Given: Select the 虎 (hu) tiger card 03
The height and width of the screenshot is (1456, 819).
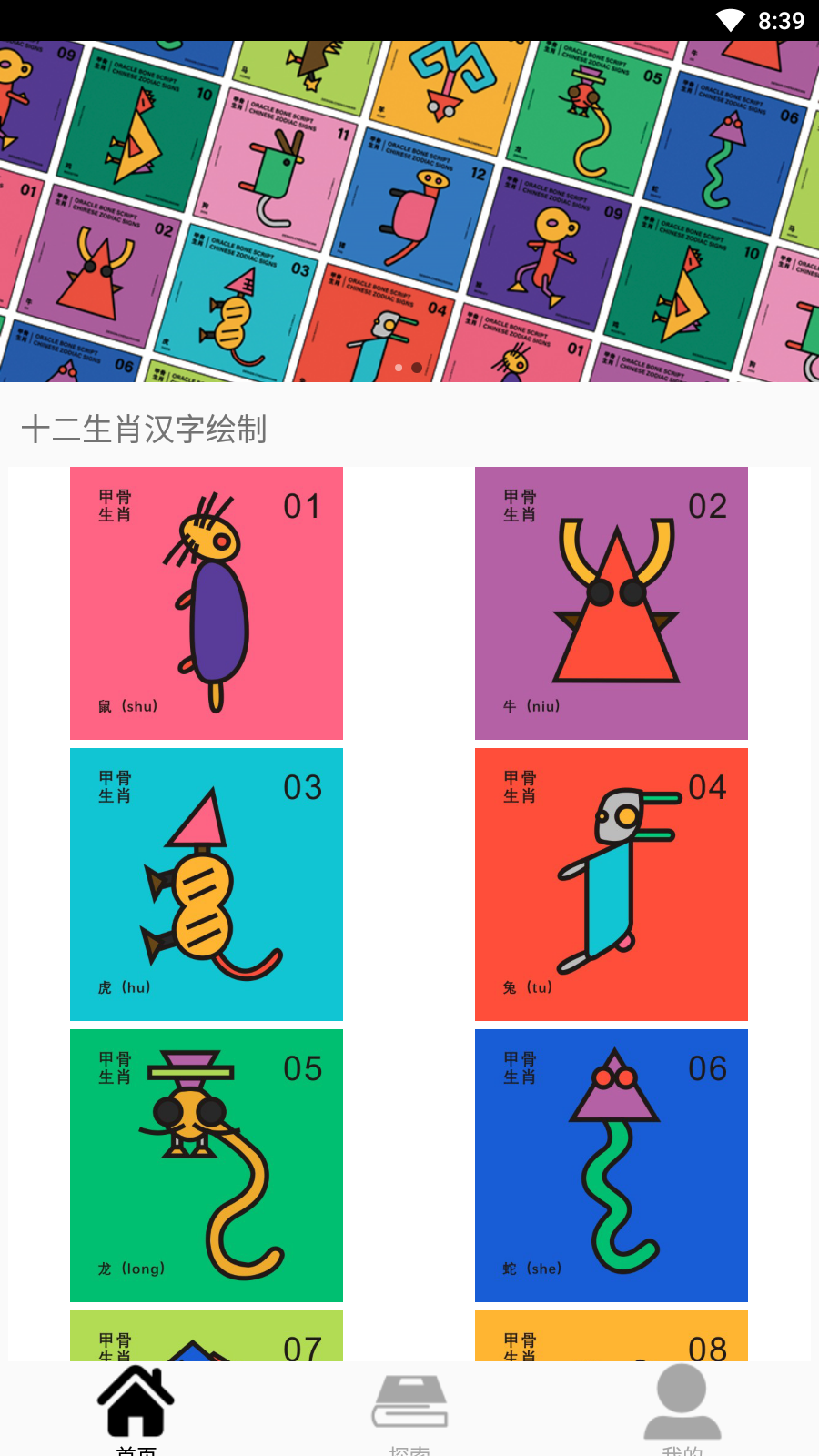Looking at the screenshot, I should 206,884.
